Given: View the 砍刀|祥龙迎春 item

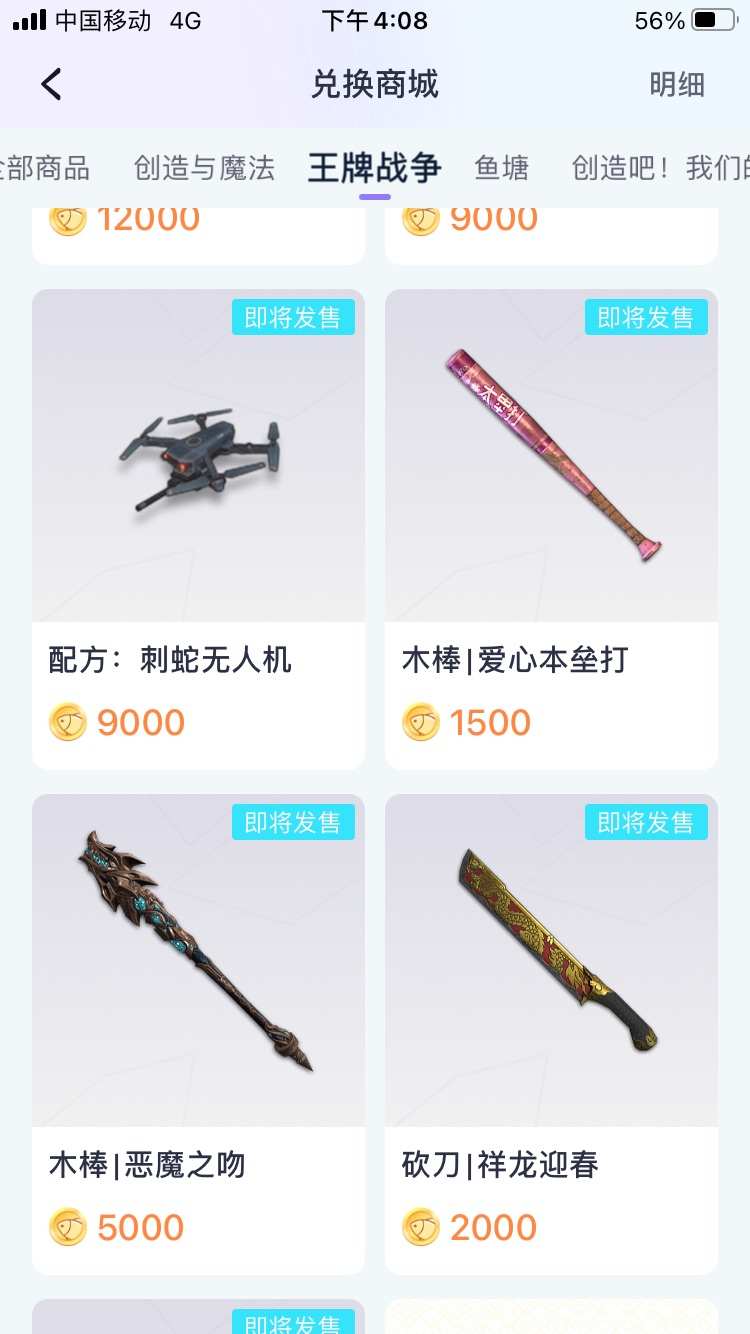Looking at the screenshot, I should pos(551,1035).
